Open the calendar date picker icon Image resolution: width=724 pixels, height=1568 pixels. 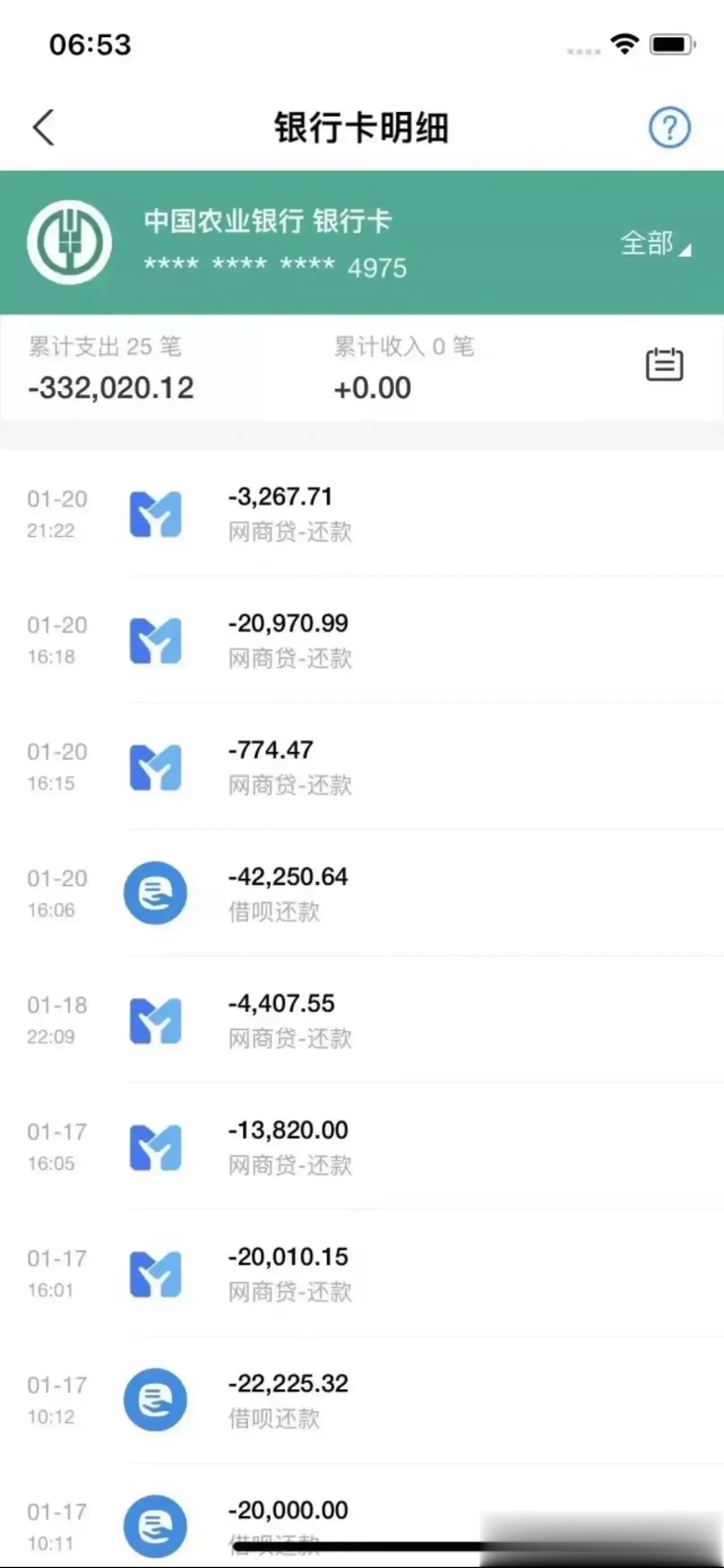coord(663,365)
